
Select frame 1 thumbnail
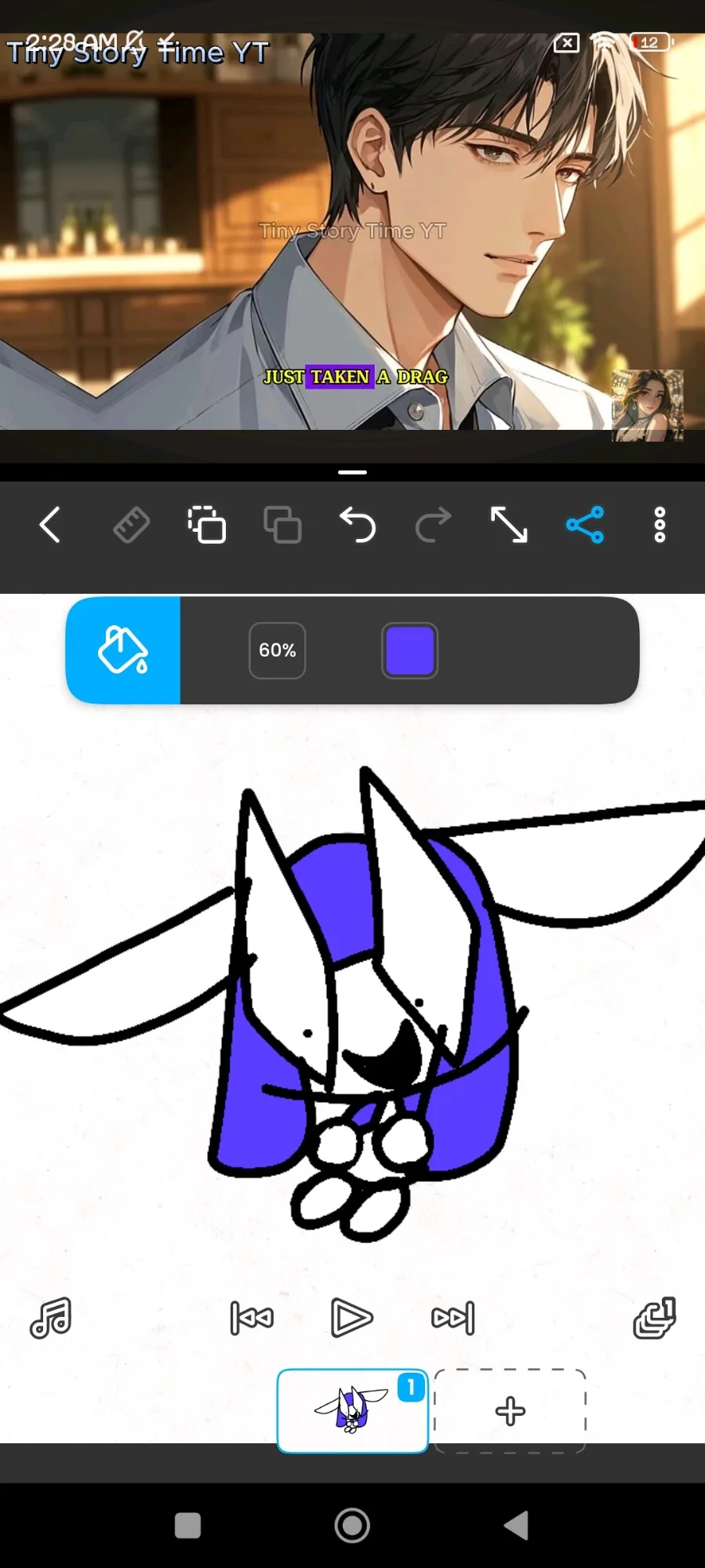[x=352, y=1410]
